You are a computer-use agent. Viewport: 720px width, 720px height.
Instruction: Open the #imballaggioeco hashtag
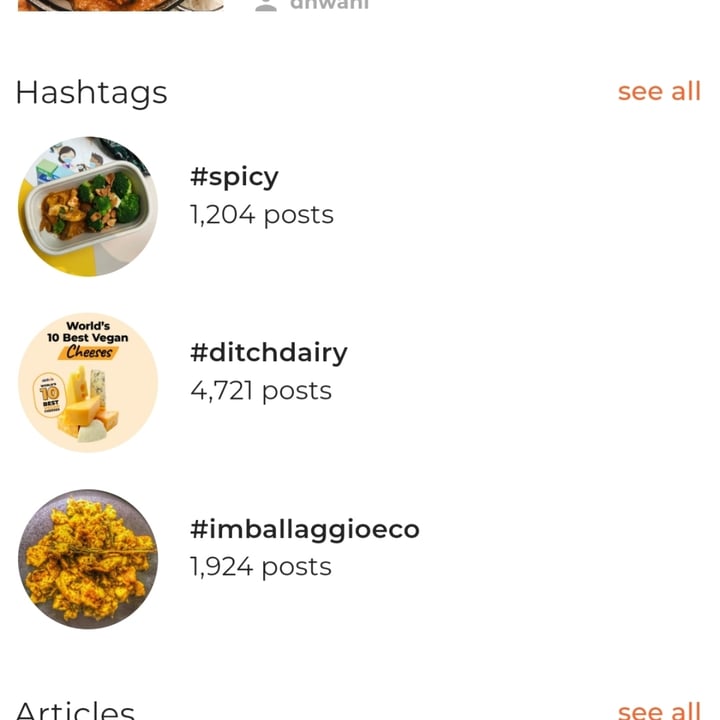pyautogui.click(x=304, y=529)
